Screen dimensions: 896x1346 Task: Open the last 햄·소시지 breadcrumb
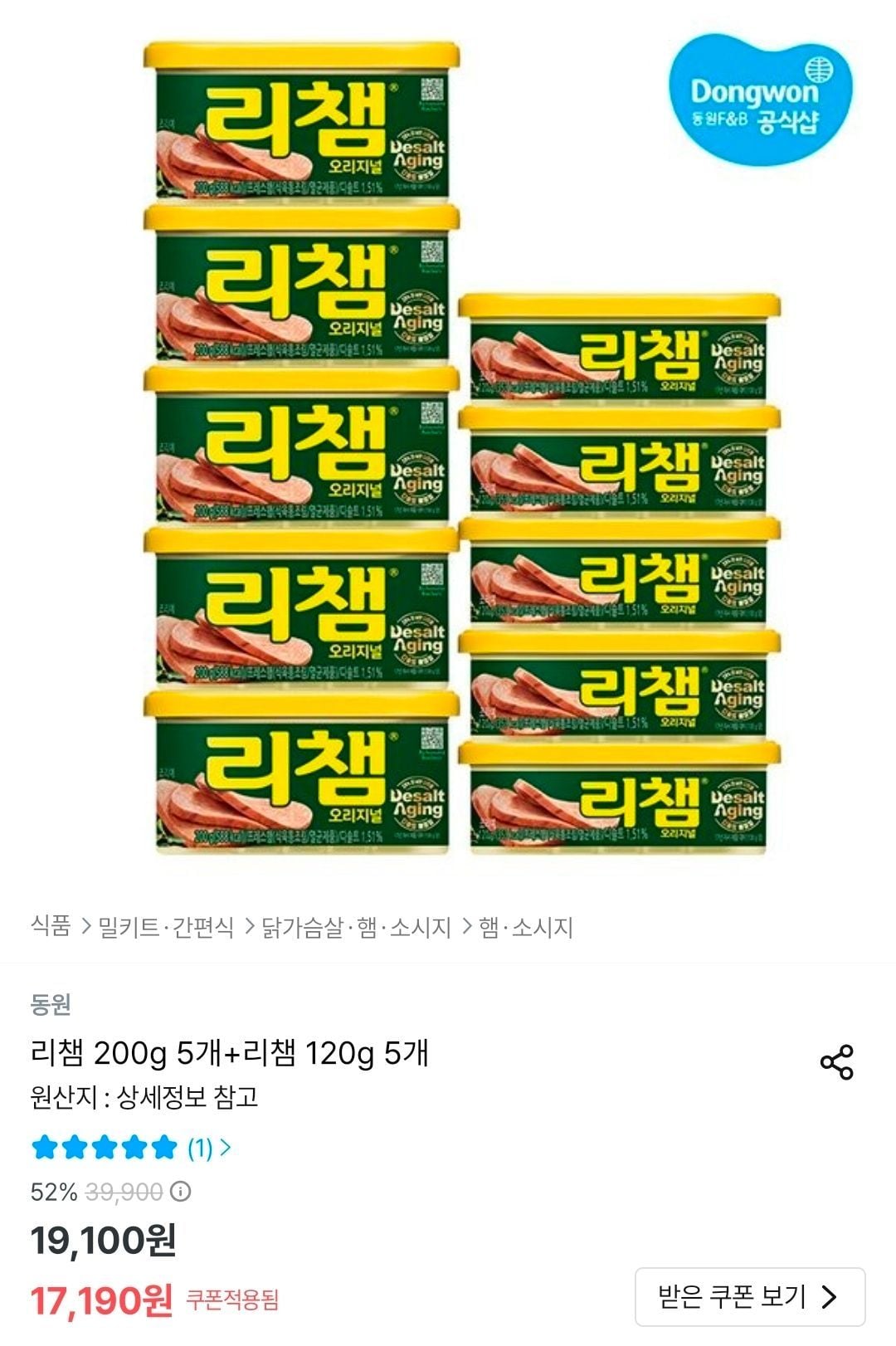[526, 927]
